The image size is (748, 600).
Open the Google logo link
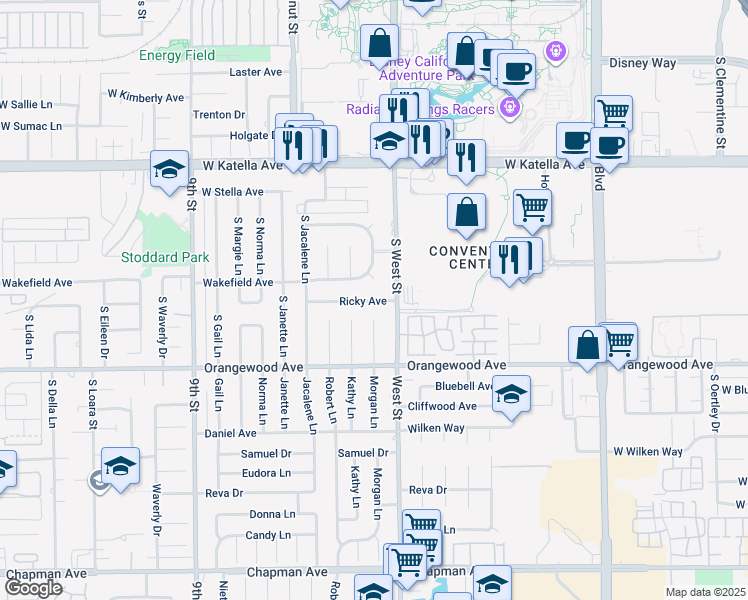pos(32,587)
